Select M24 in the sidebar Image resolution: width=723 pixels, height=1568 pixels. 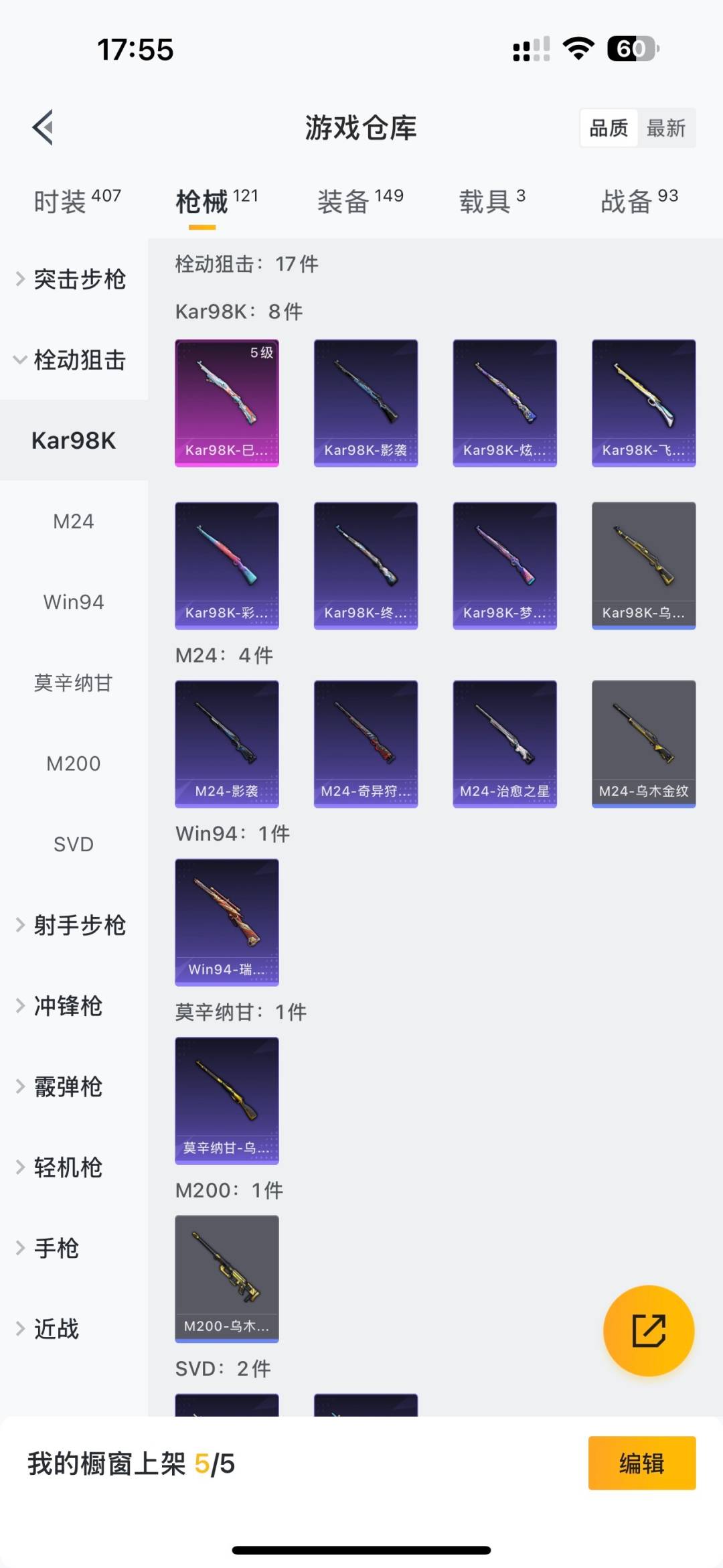[x=74, y=521]
